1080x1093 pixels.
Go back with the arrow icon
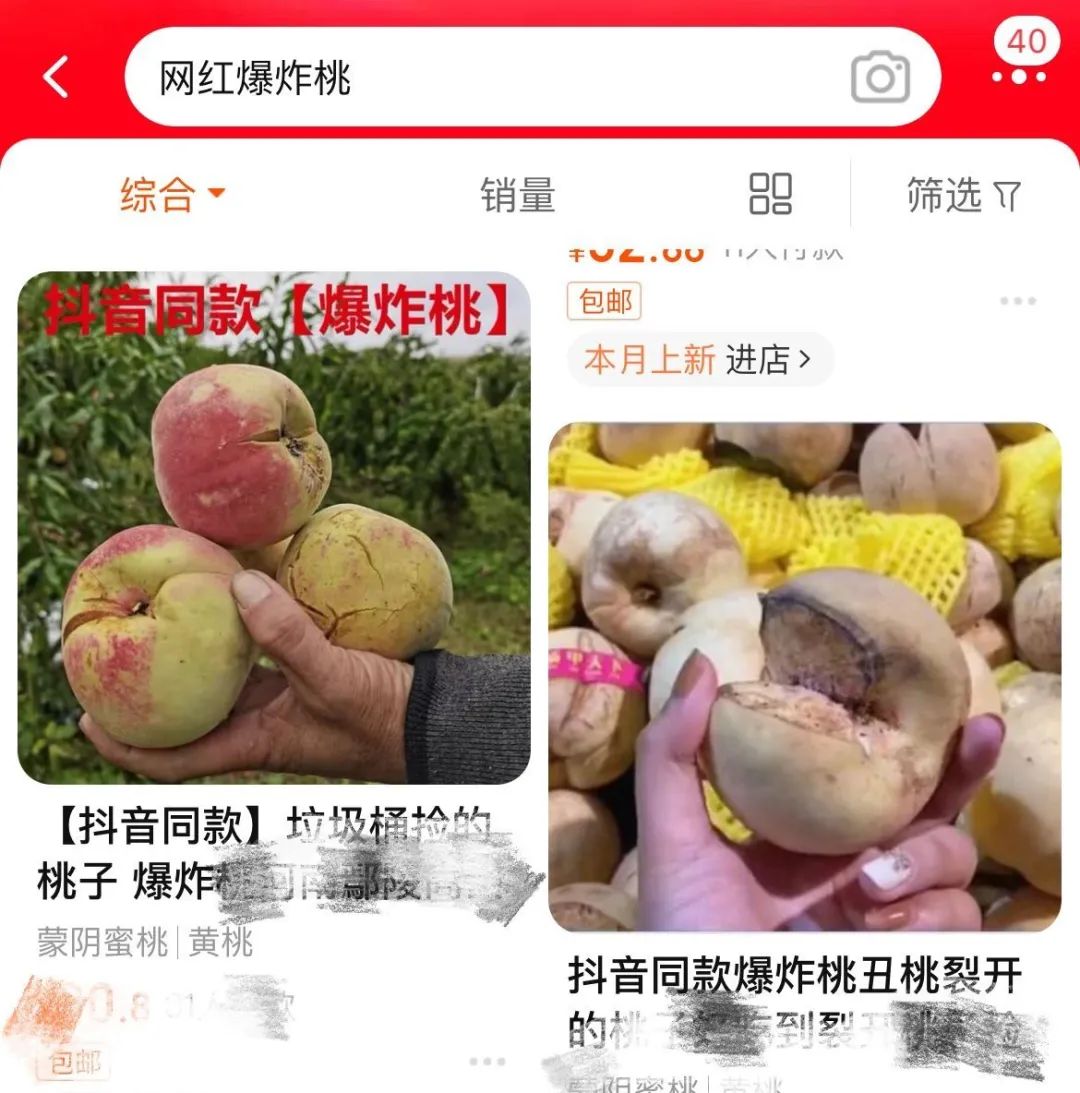[56, 77]
